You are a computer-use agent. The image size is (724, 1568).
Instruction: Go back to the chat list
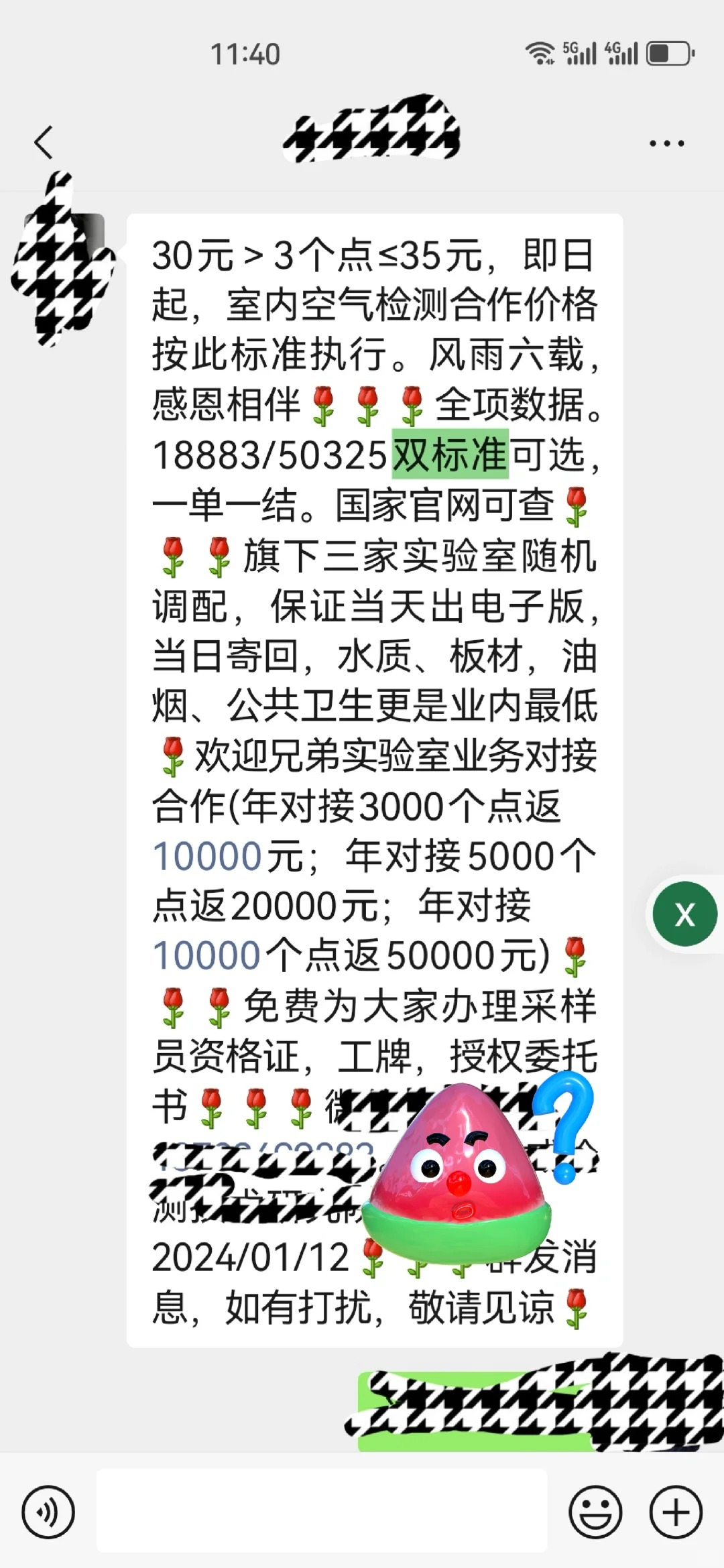point(44,143)
